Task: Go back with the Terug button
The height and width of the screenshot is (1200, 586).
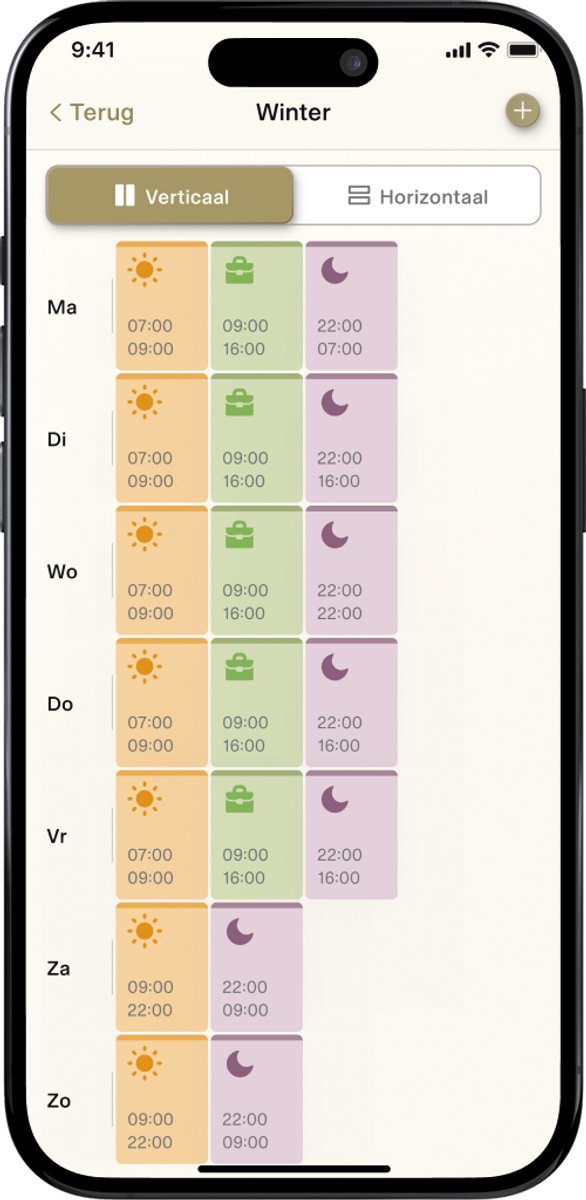Action: pos(91,112)
